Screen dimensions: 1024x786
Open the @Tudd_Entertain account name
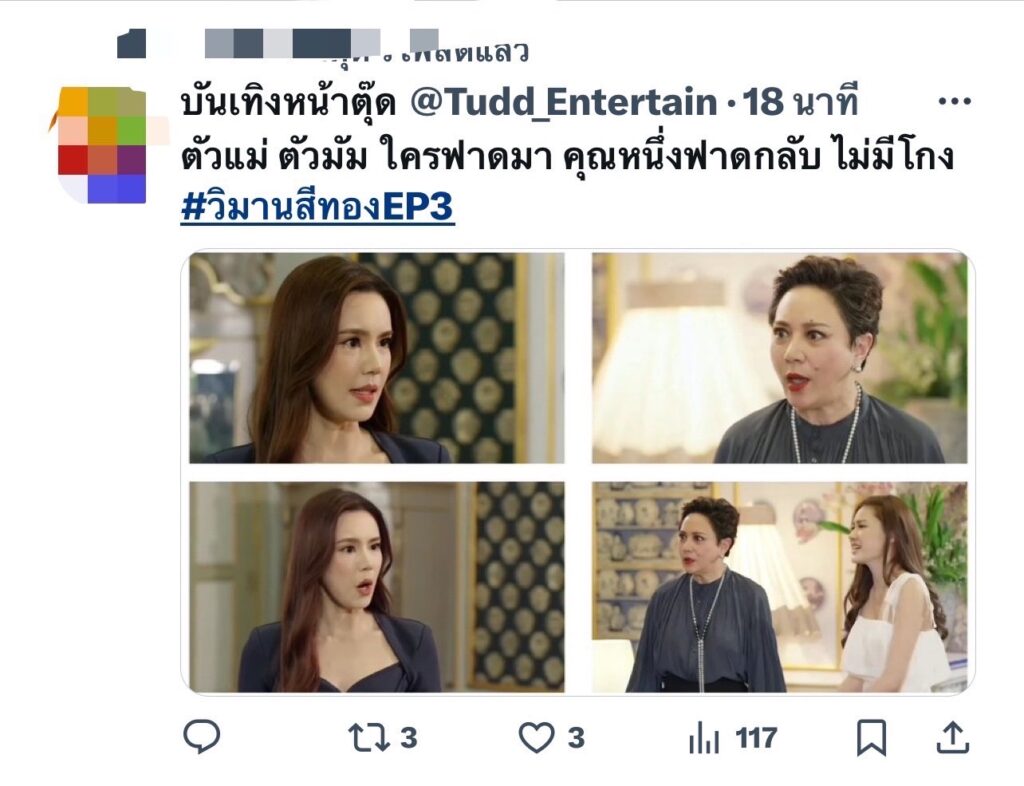564,102
